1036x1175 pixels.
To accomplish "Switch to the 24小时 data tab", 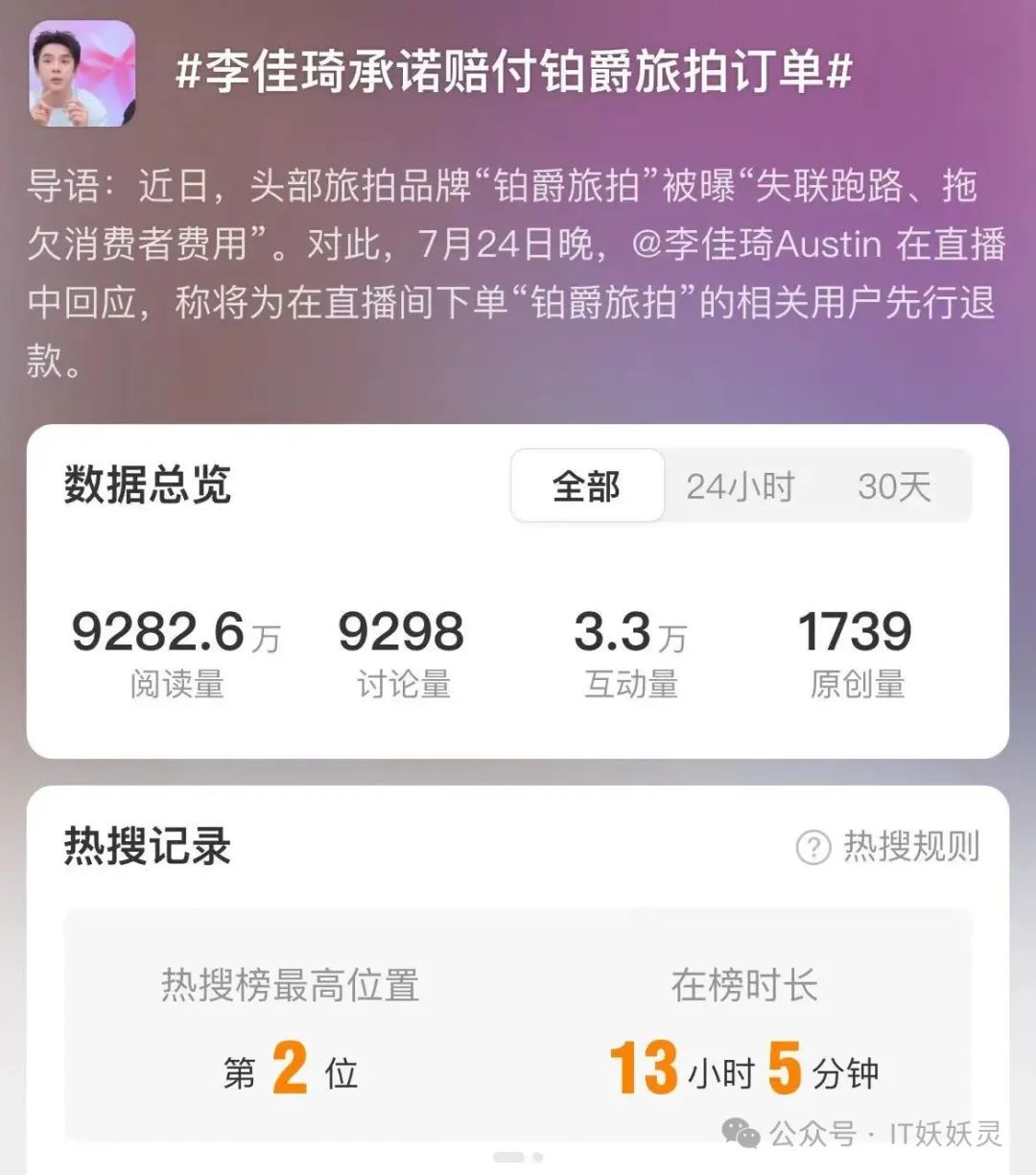I will click(x=740, y=486).
